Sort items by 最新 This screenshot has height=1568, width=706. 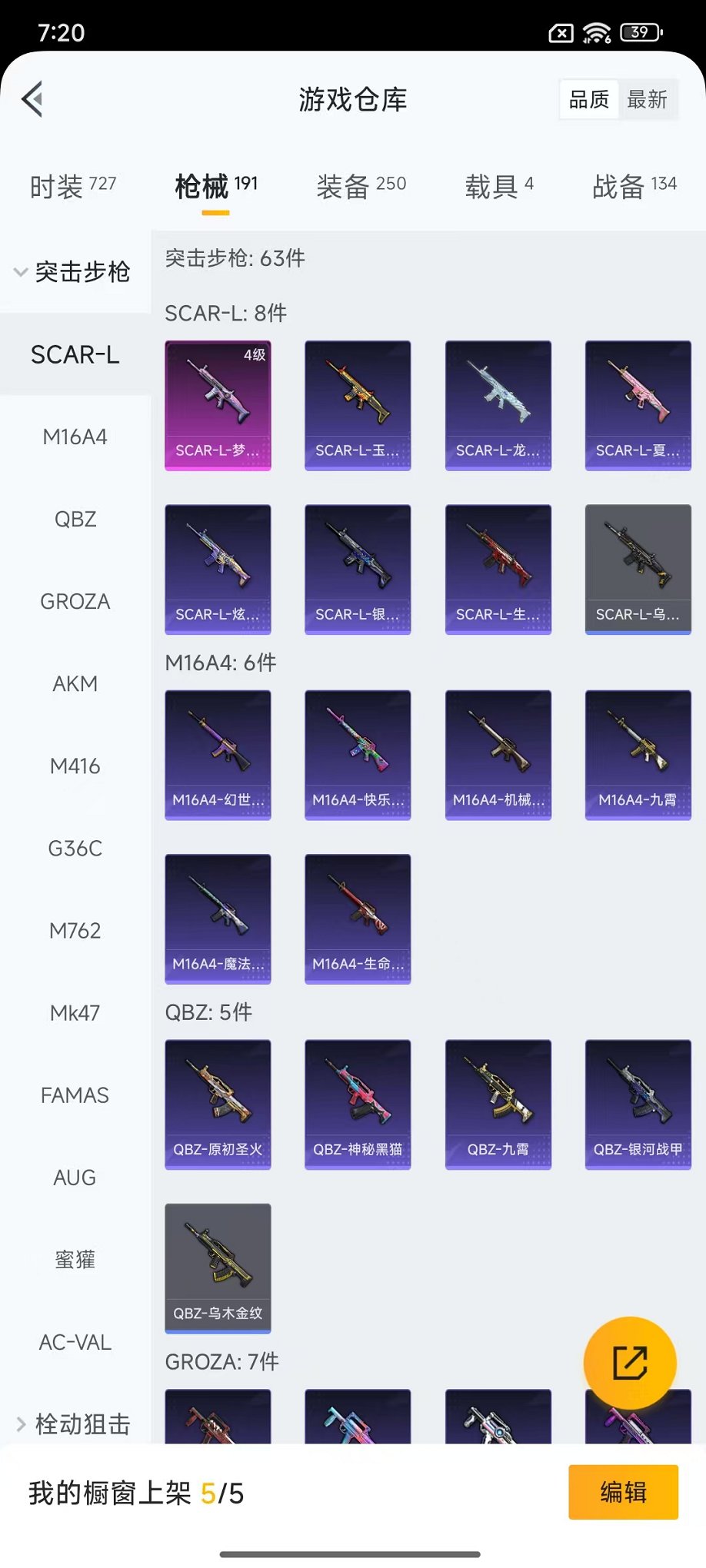point(647,99)
